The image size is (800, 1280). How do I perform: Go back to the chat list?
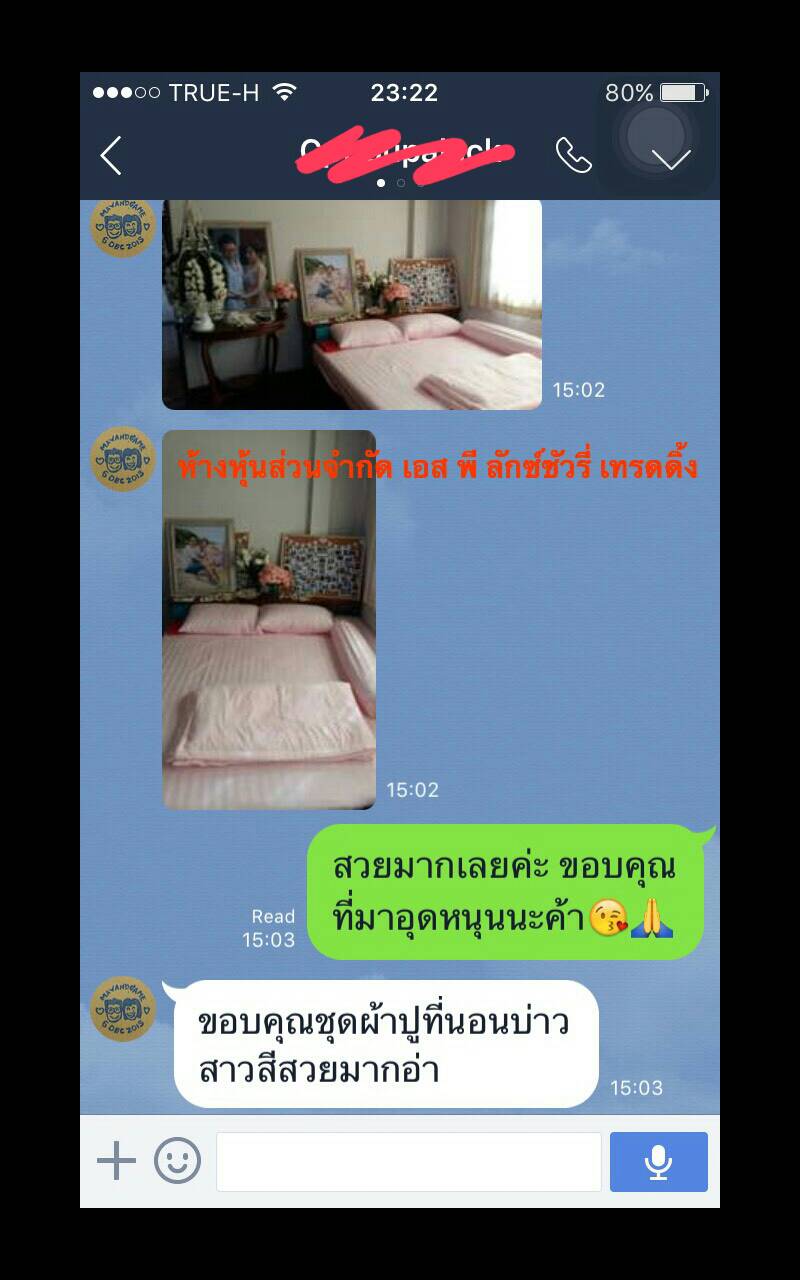pos(111,156)
